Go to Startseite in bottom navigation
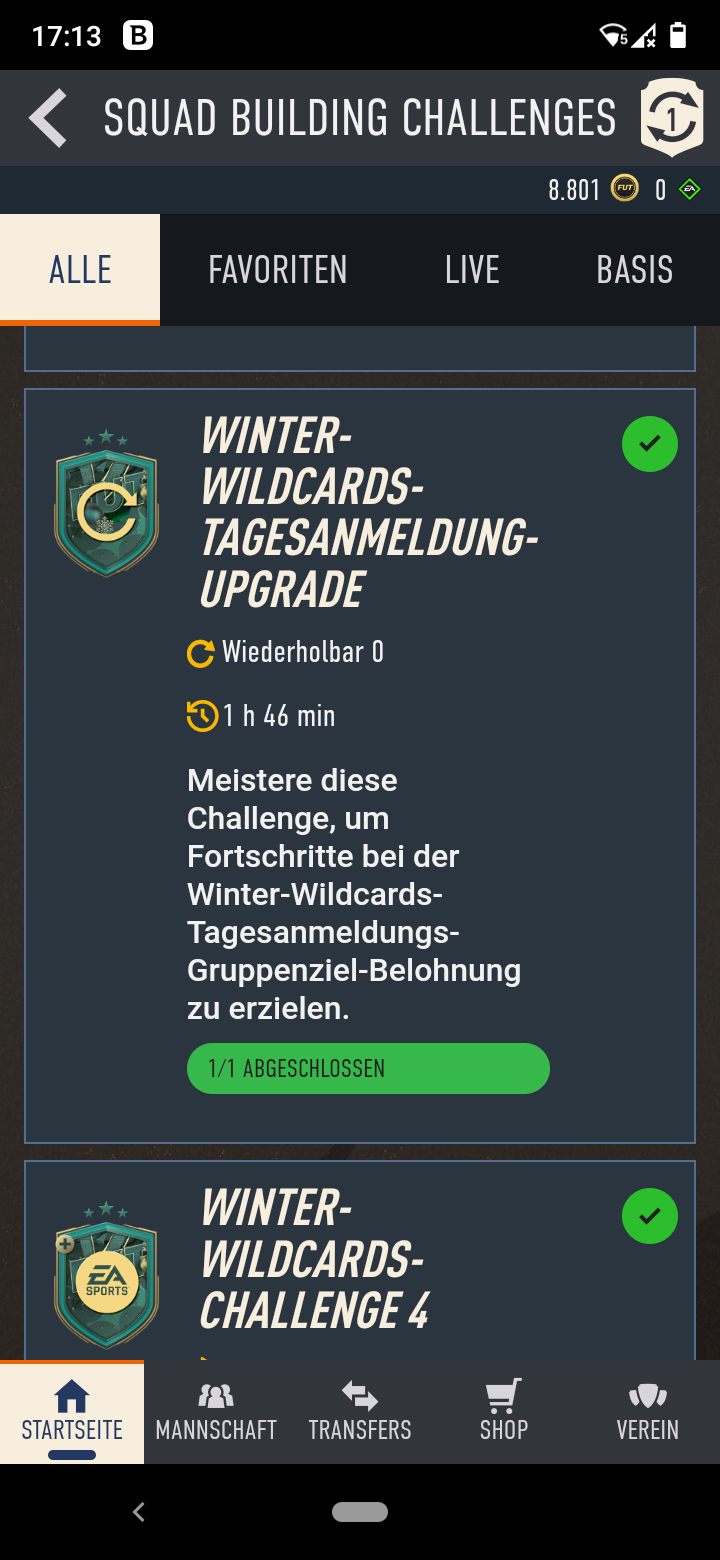This screenshot has width=720, height=1560. tap(72, 1412)
